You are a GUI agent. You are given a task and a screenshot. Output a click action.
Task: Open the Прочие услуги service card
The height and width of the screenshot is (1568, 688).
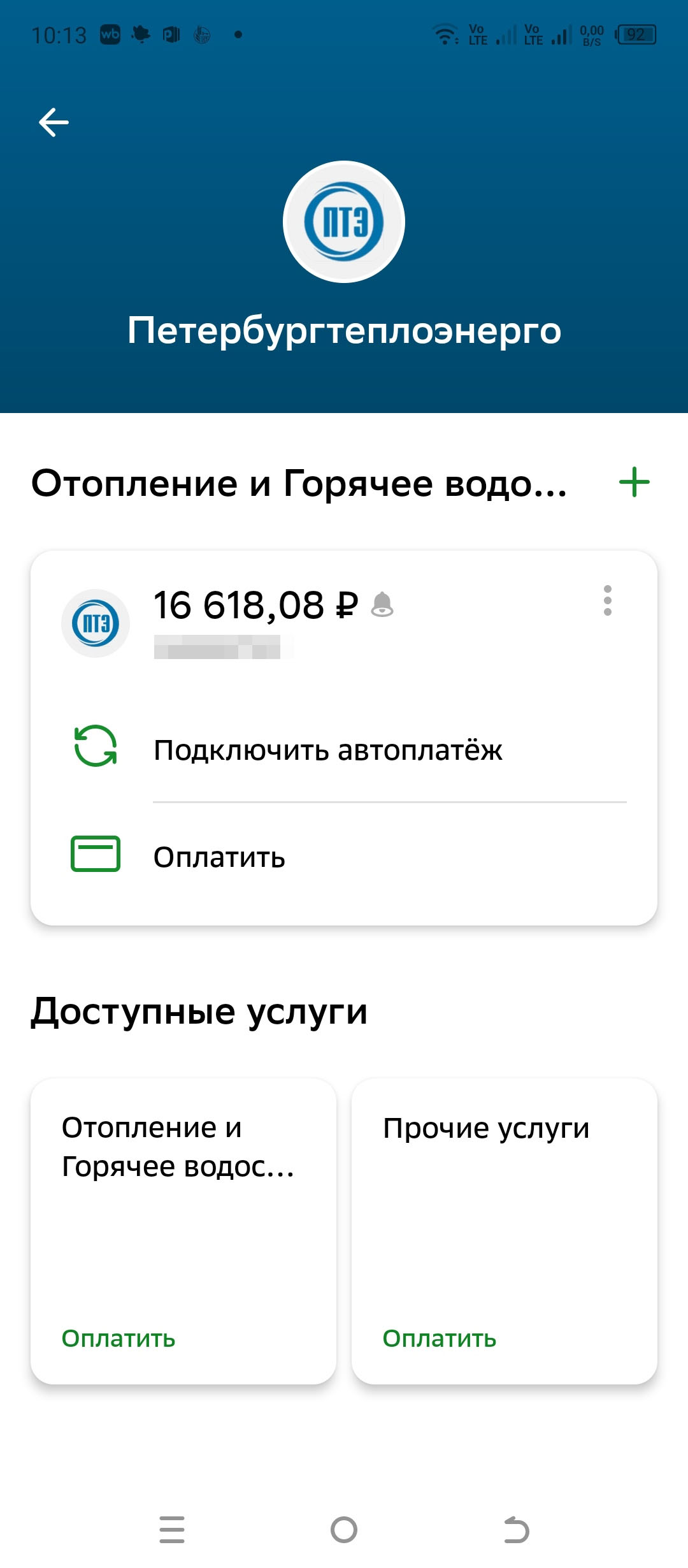504,1230
